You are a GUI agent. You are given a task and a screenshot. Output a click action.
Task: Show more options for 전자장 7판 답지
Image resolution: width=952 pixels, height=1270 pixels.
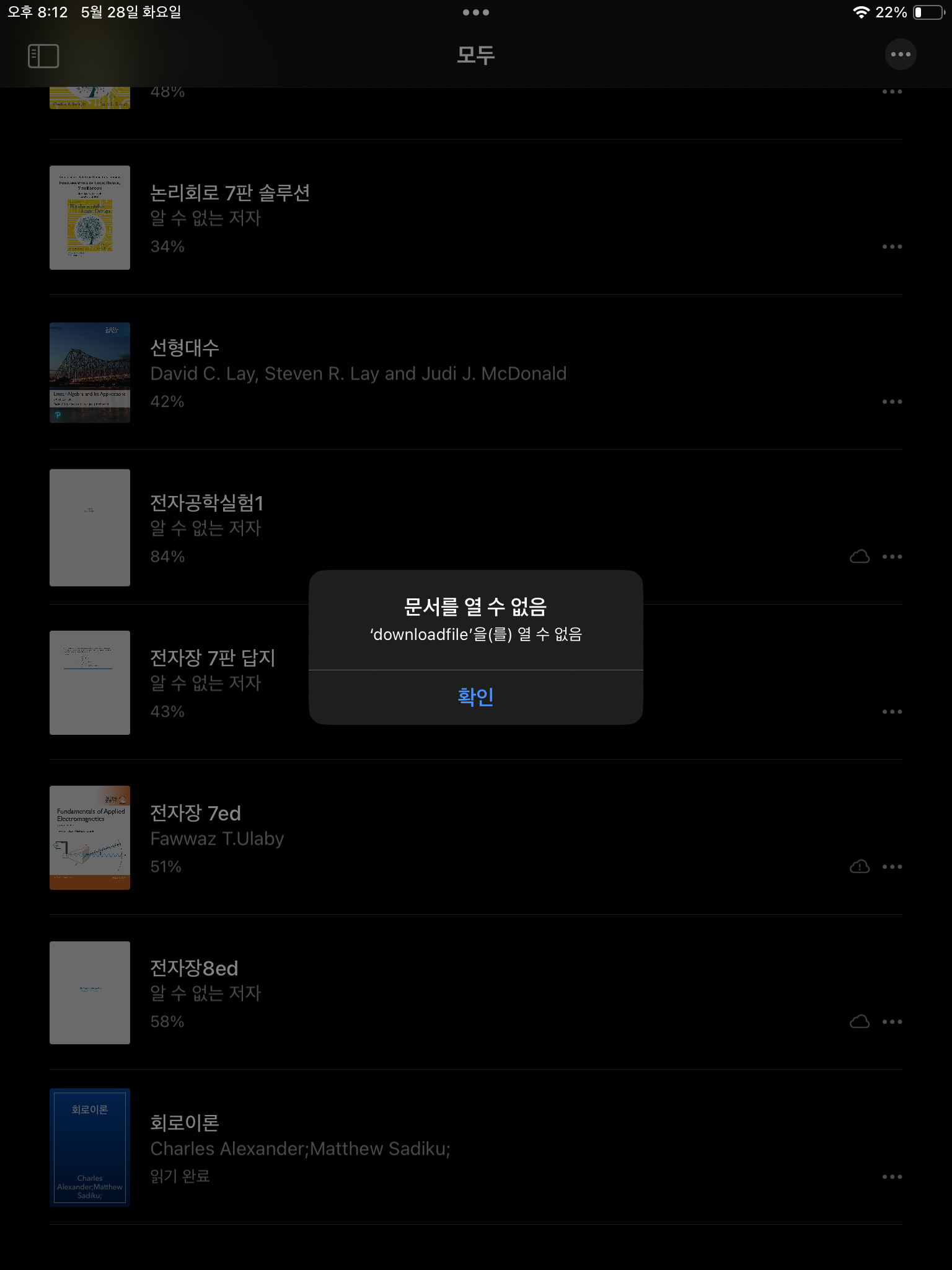click(x=892, y=712)
